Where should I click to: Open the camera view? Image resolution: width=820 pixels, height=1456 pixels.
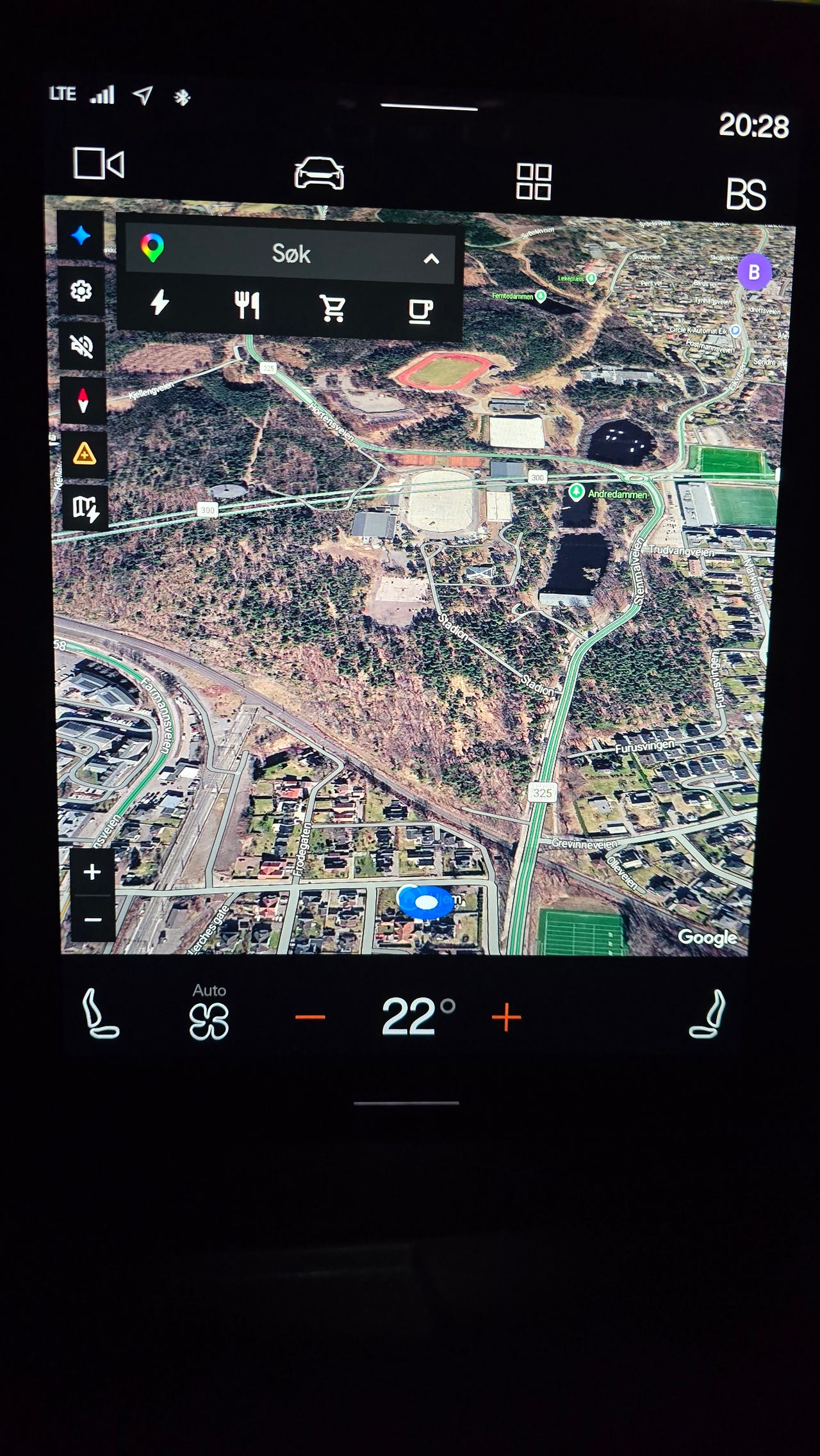[x=99, y=164]
